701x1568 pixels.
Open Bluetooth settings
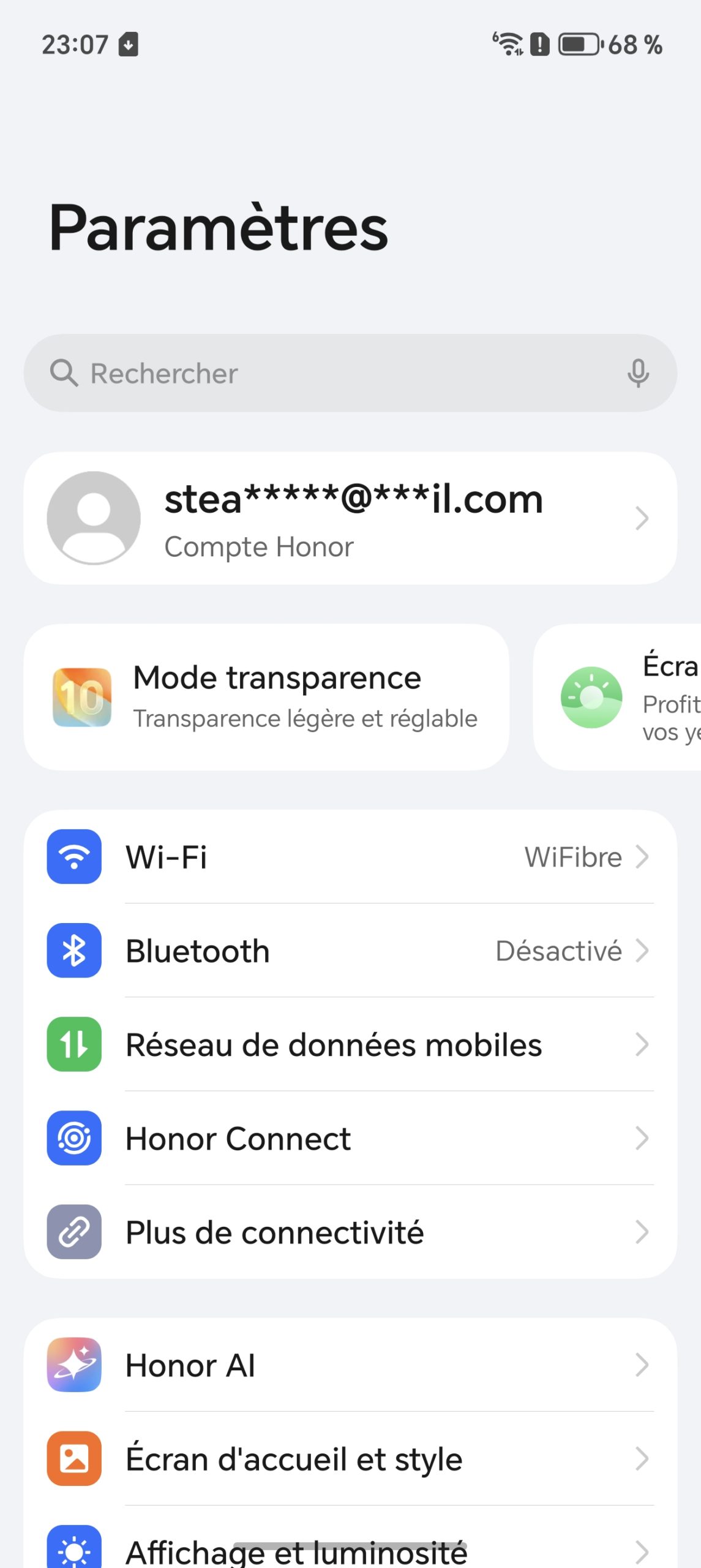pyautogui.click(x=350, y=951)
